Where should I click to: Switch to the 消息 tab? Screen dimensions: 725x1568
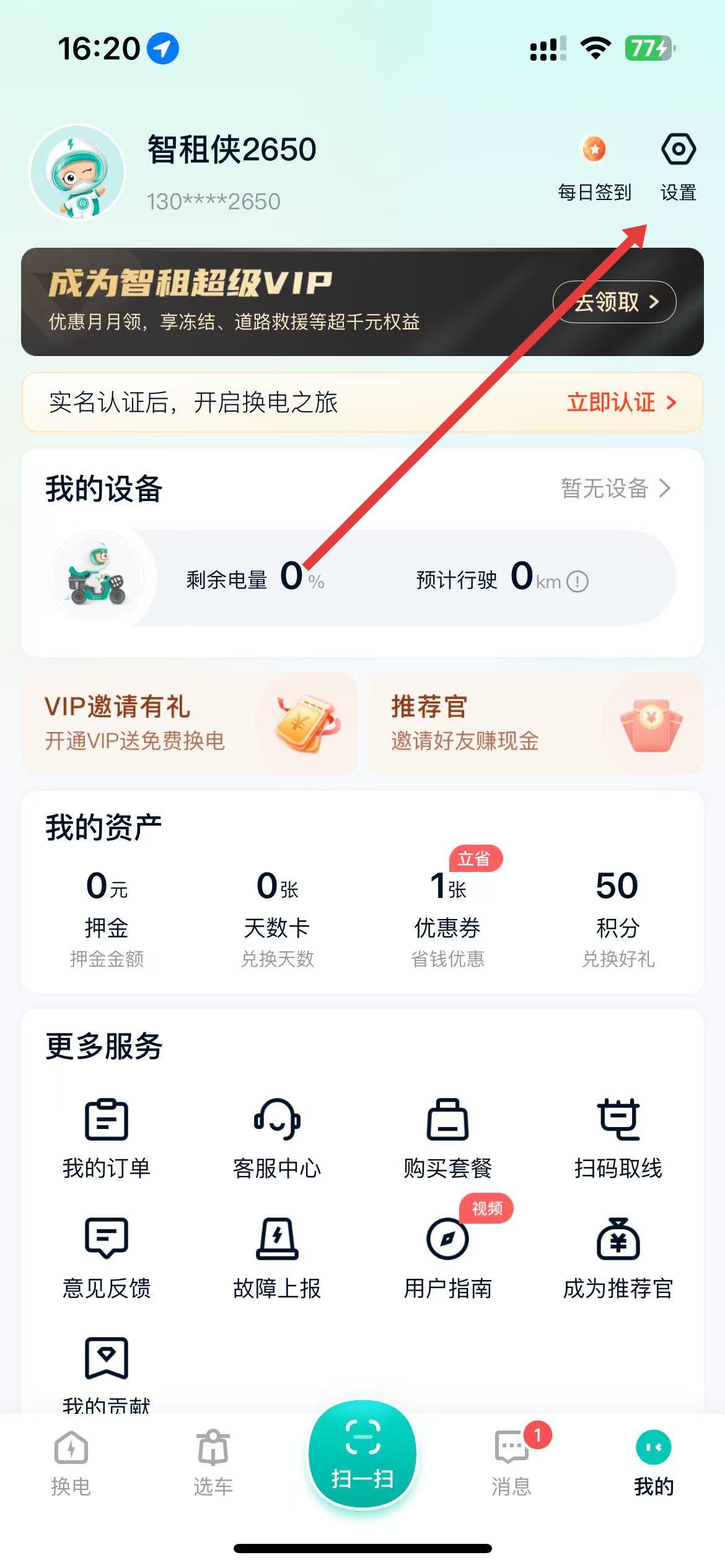[511, 1463]
